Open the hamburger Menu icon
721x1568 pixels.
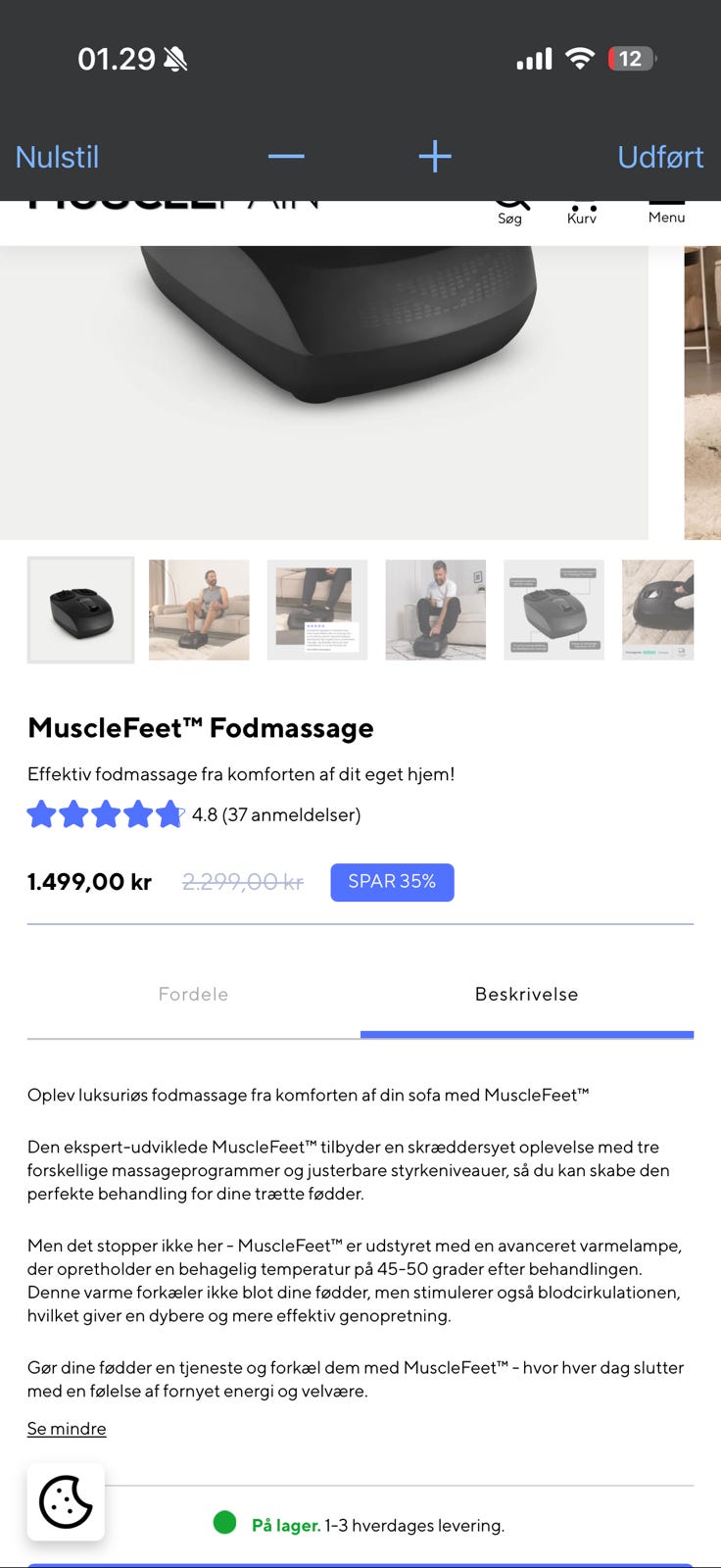coord(666,208)
